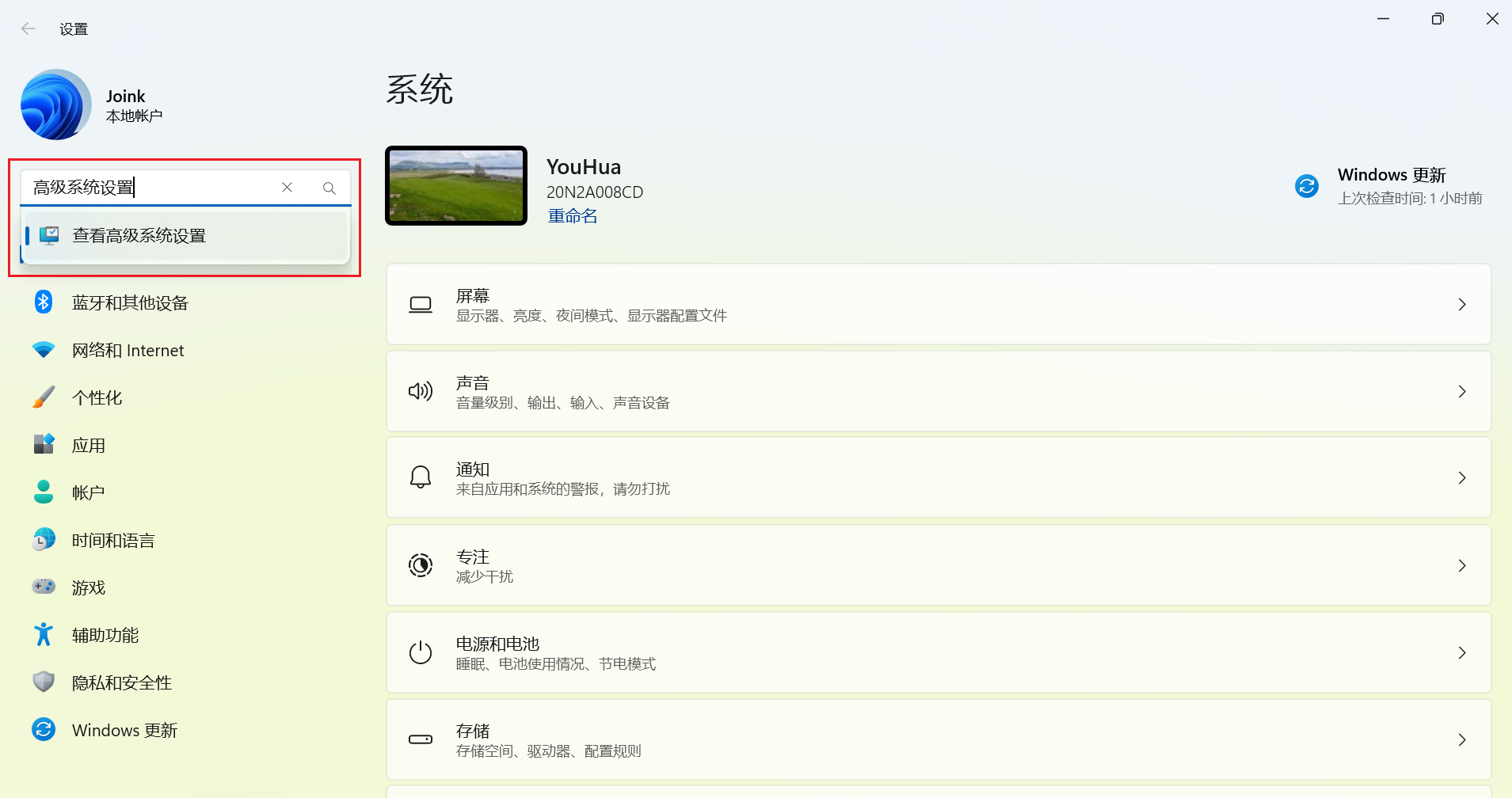This screenshot has height=798, width=1512.
Task: Close the Settings window
Action: (x=1491, y=19)
